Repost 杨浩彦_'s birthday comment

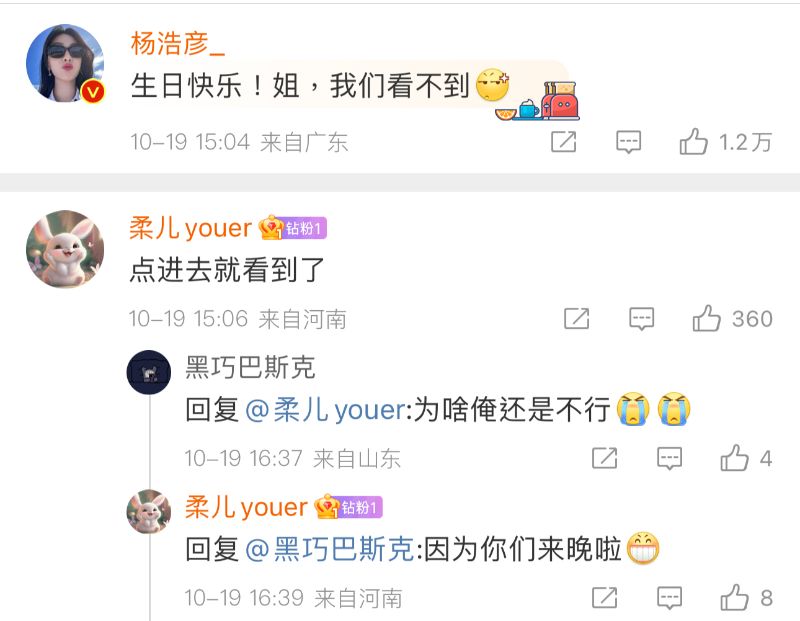pyautogui.click(x=564, y=142)
